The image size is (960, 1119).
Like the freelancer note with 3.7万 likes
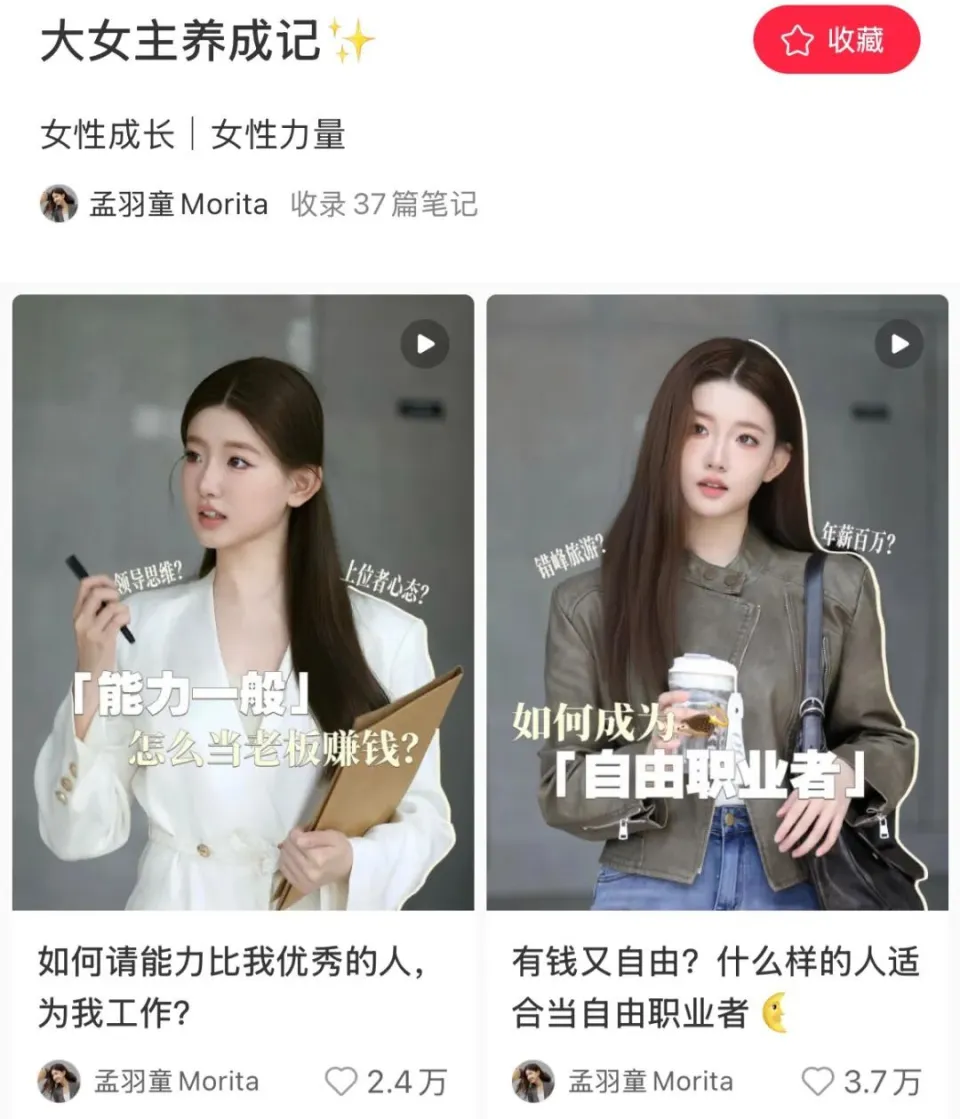coord(818,1081)
